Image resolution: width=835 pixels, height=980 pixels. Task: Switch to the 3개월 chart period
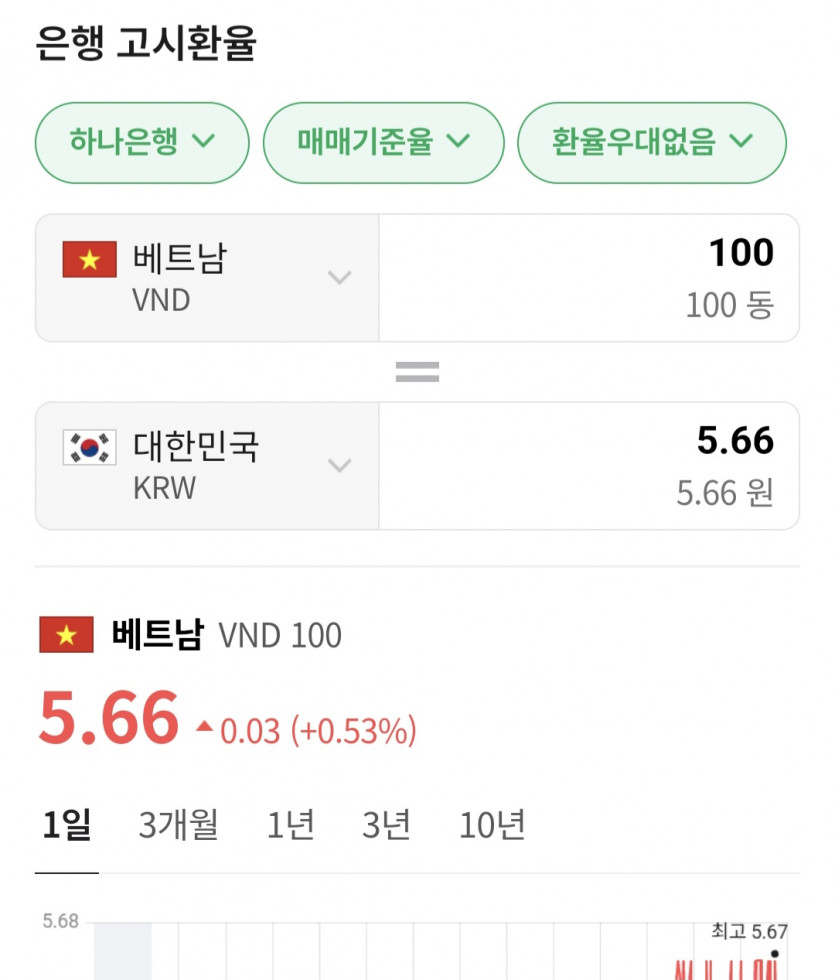[178, 826]
